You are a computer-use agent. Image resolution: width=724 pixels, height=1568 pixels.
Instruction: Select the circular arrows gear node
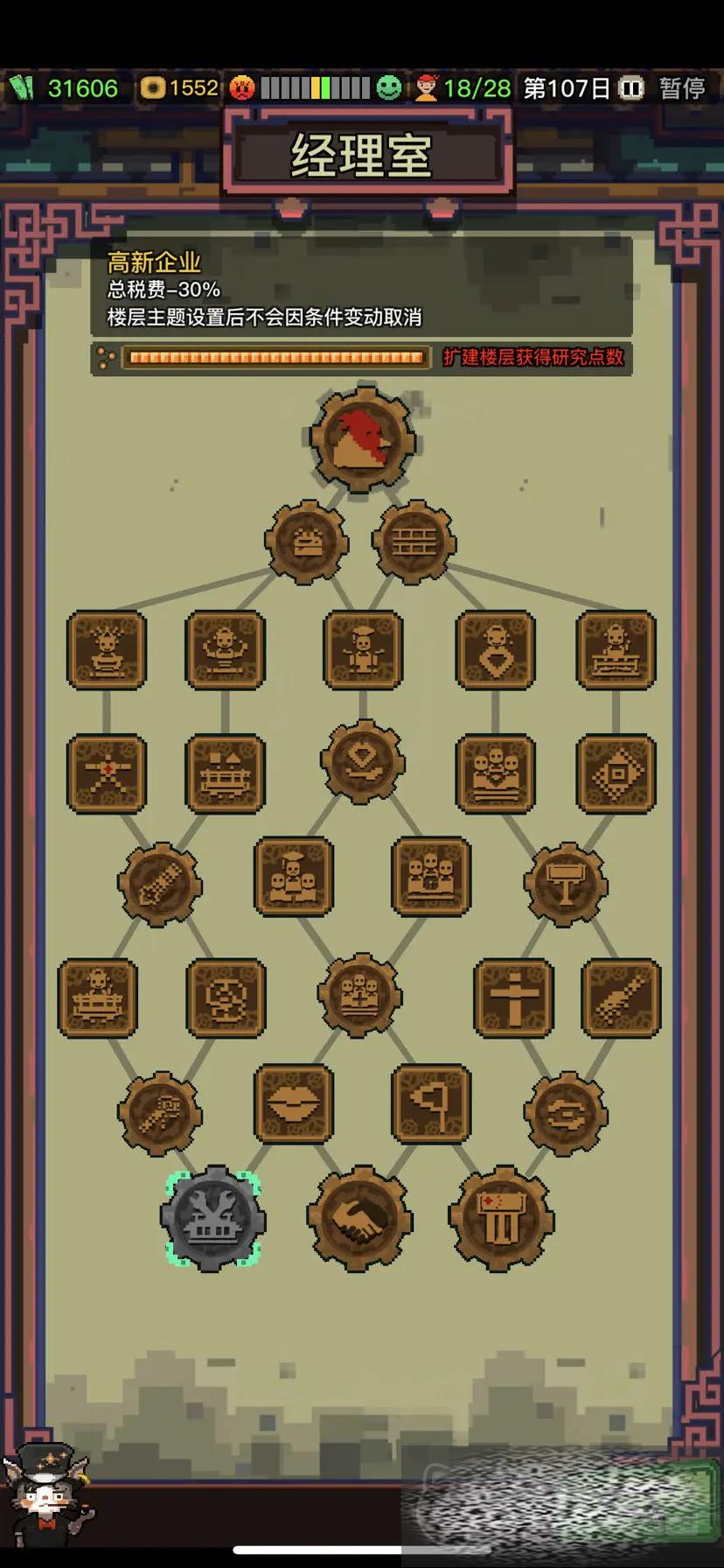(x=566, y=1113)
